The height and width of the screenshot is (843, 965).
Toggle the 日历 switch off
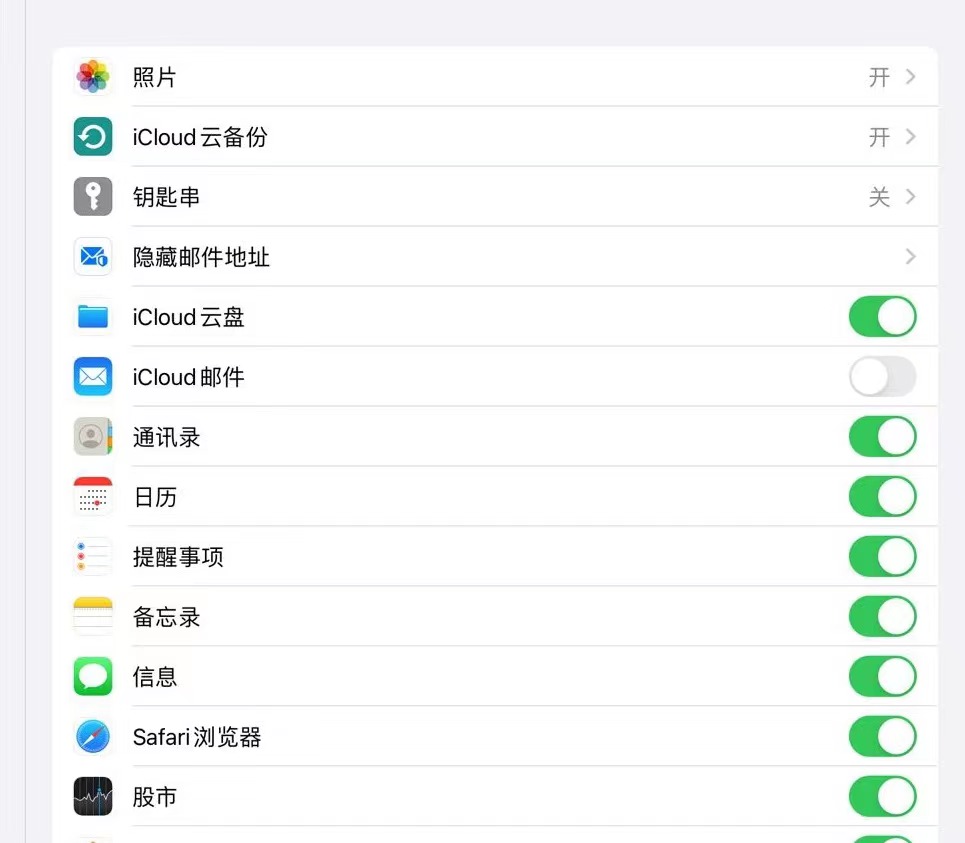click(x=882, y=497)
